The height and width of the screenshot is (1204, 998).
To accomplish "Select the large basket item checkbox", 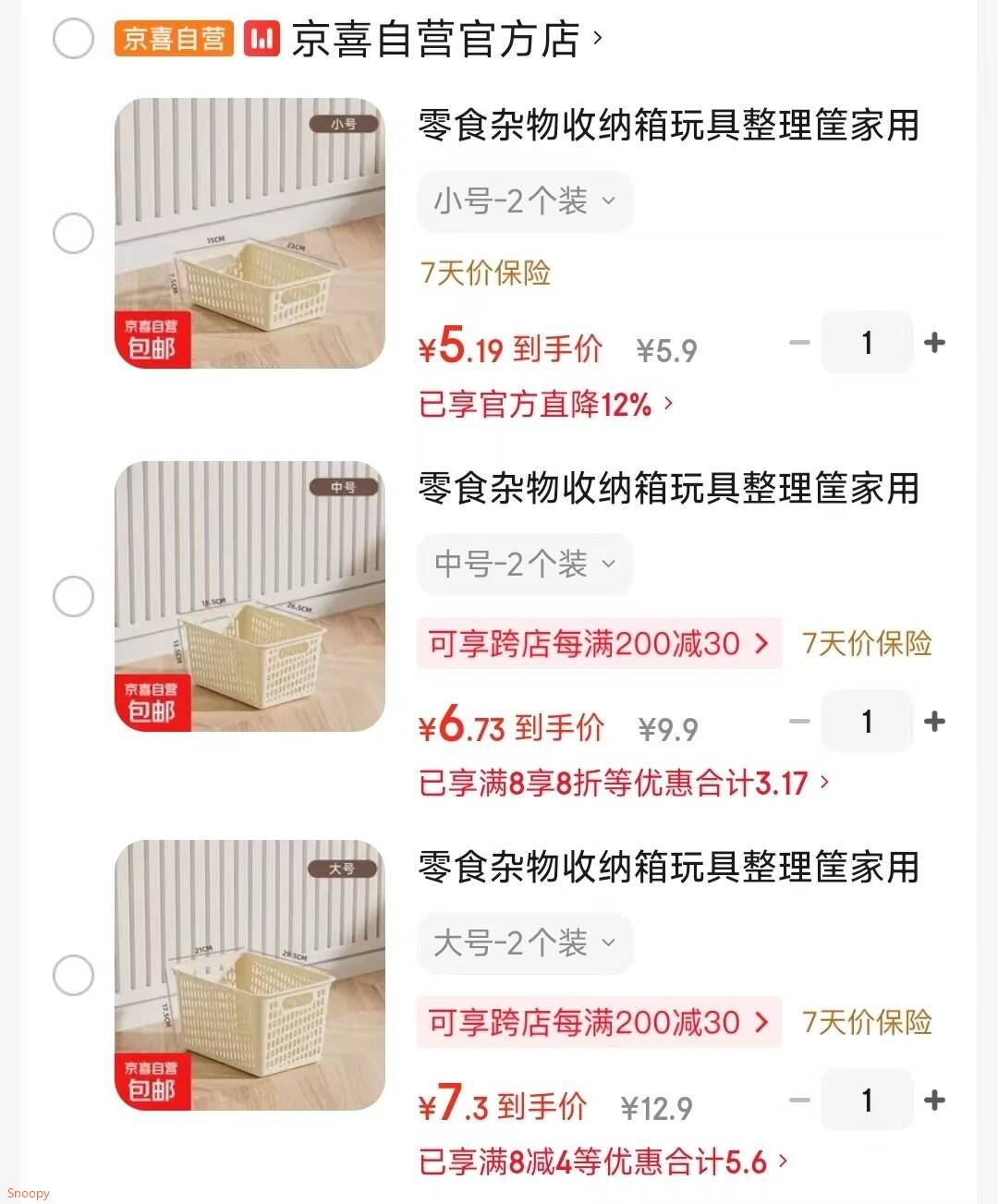I will click(x=73, y=975).
